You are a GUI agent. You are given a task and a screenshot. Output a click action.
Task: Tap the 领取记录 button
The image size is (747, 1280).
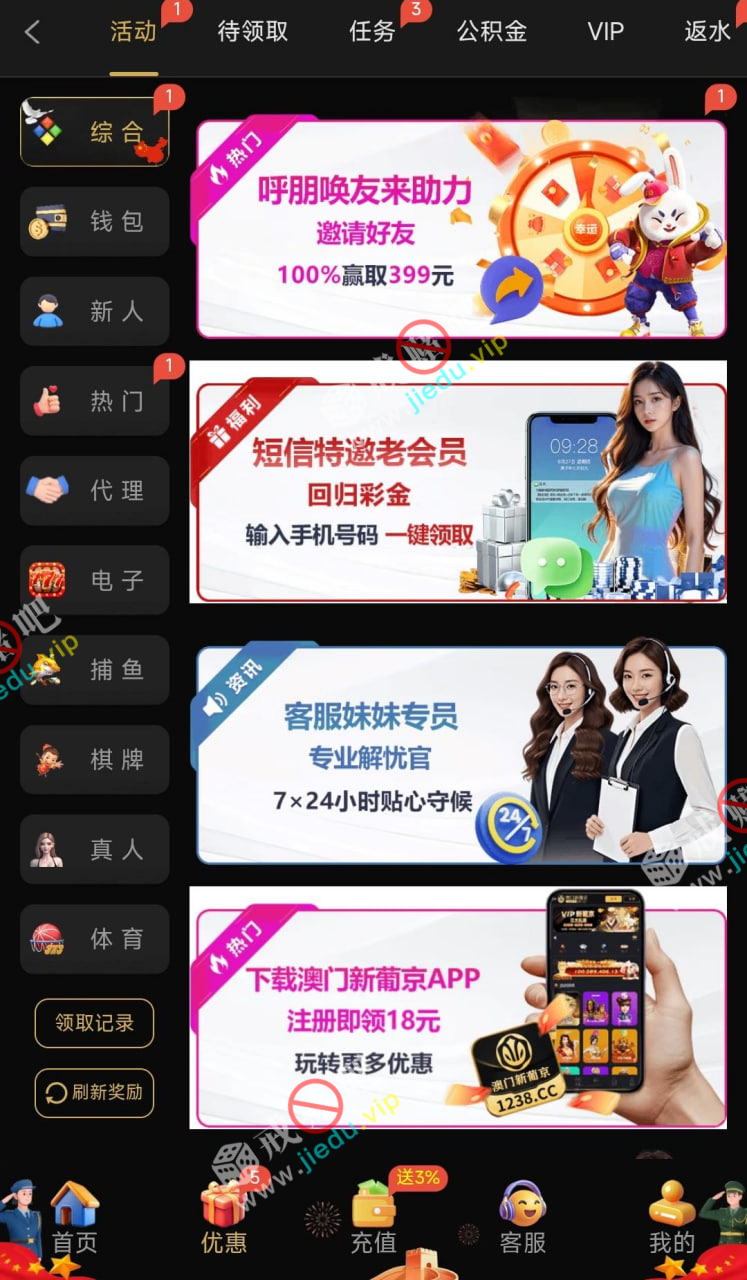(x=94, y=1023)
